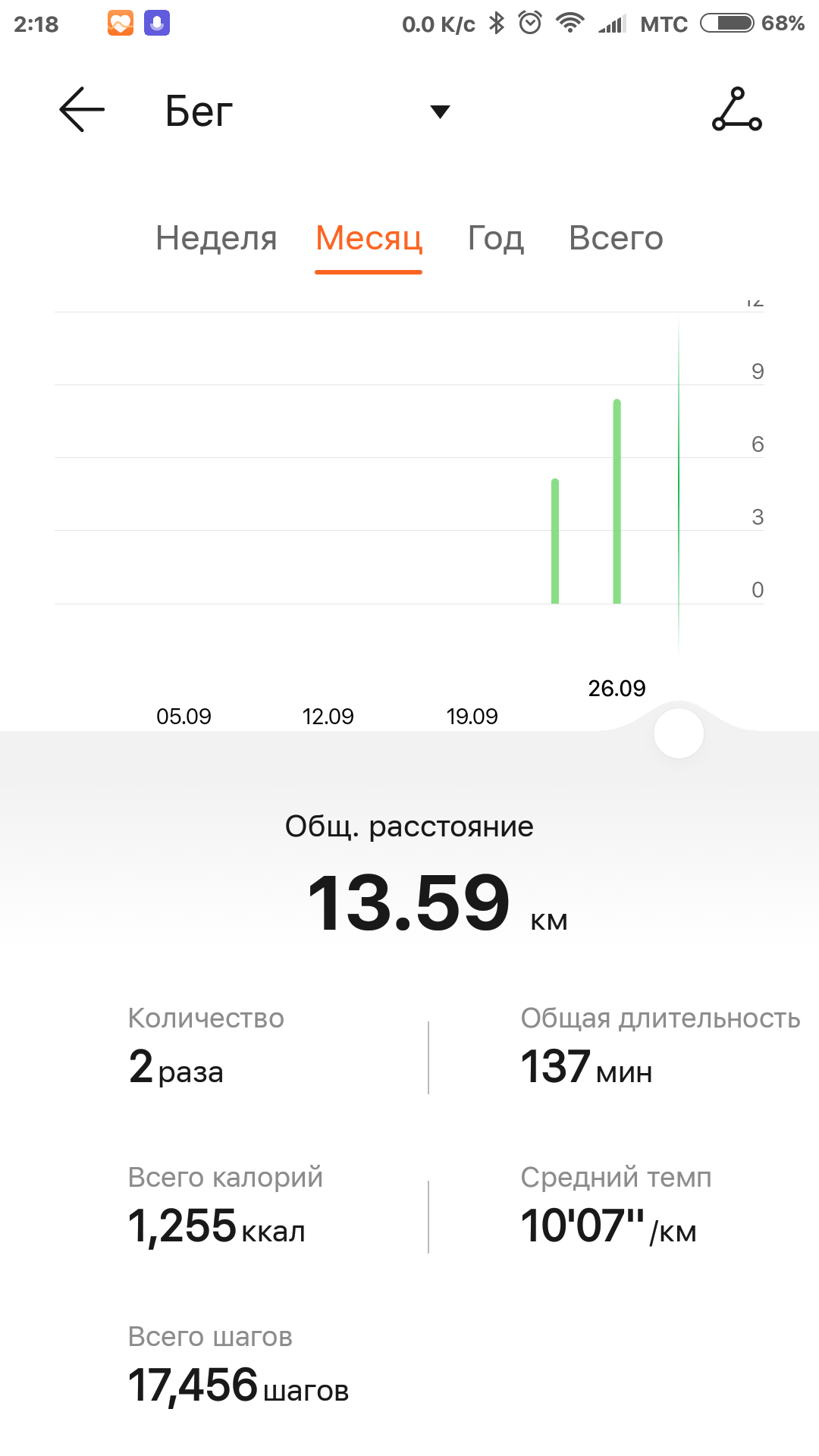
Task: Show the Всего statistics tab
Action: click(x=616, y=238)
